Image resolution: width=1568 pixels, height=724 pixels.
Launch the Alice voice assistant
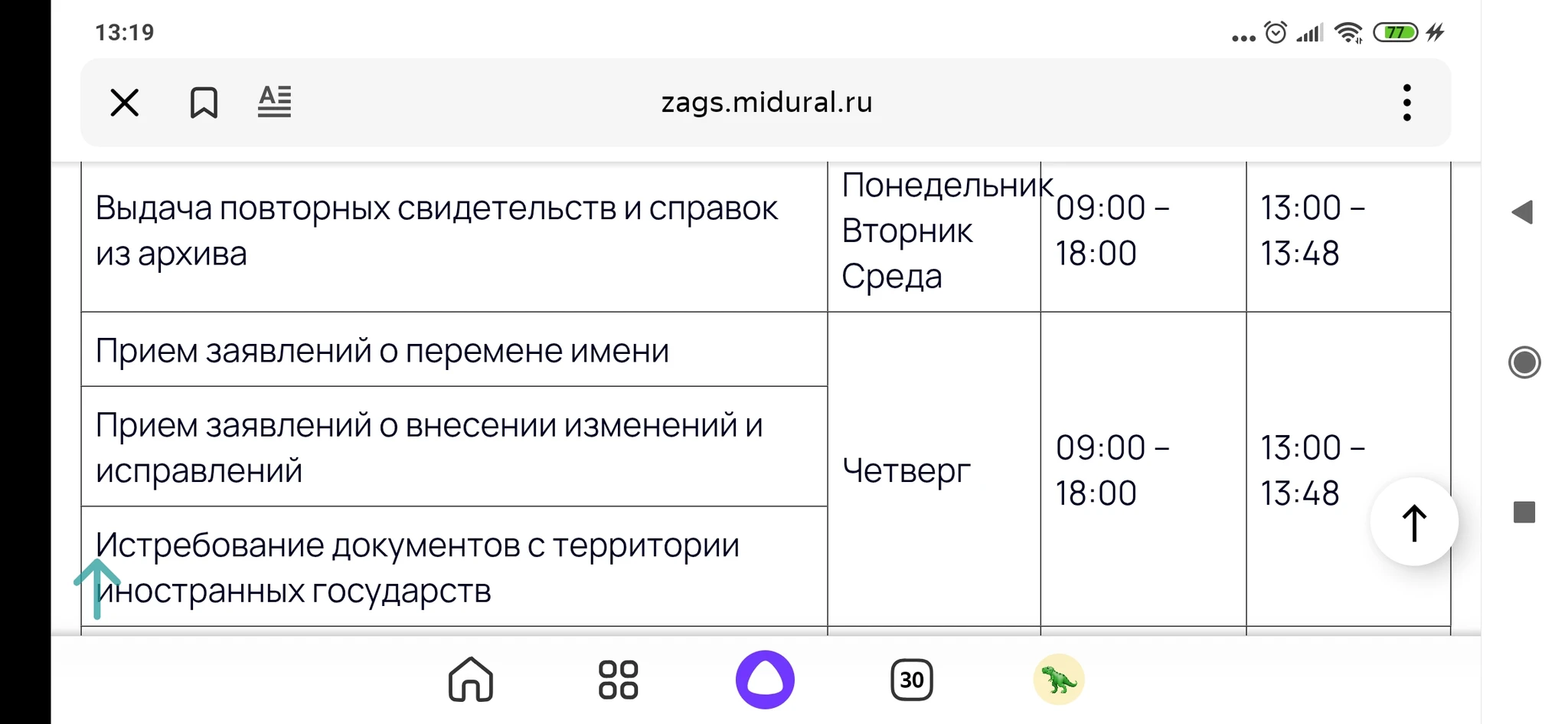(765, 680)
